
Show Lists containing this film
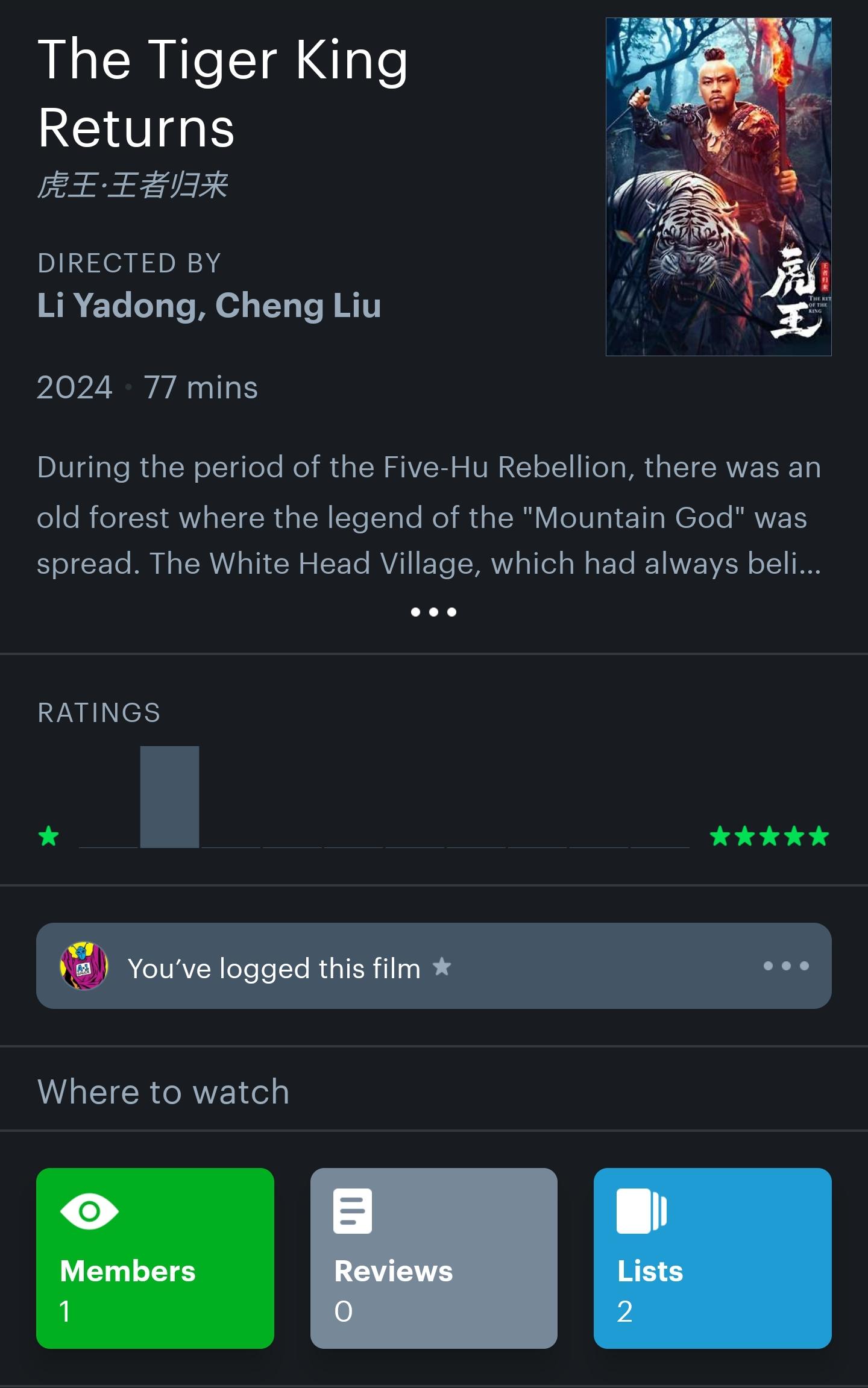click(x=712, y=1258)
